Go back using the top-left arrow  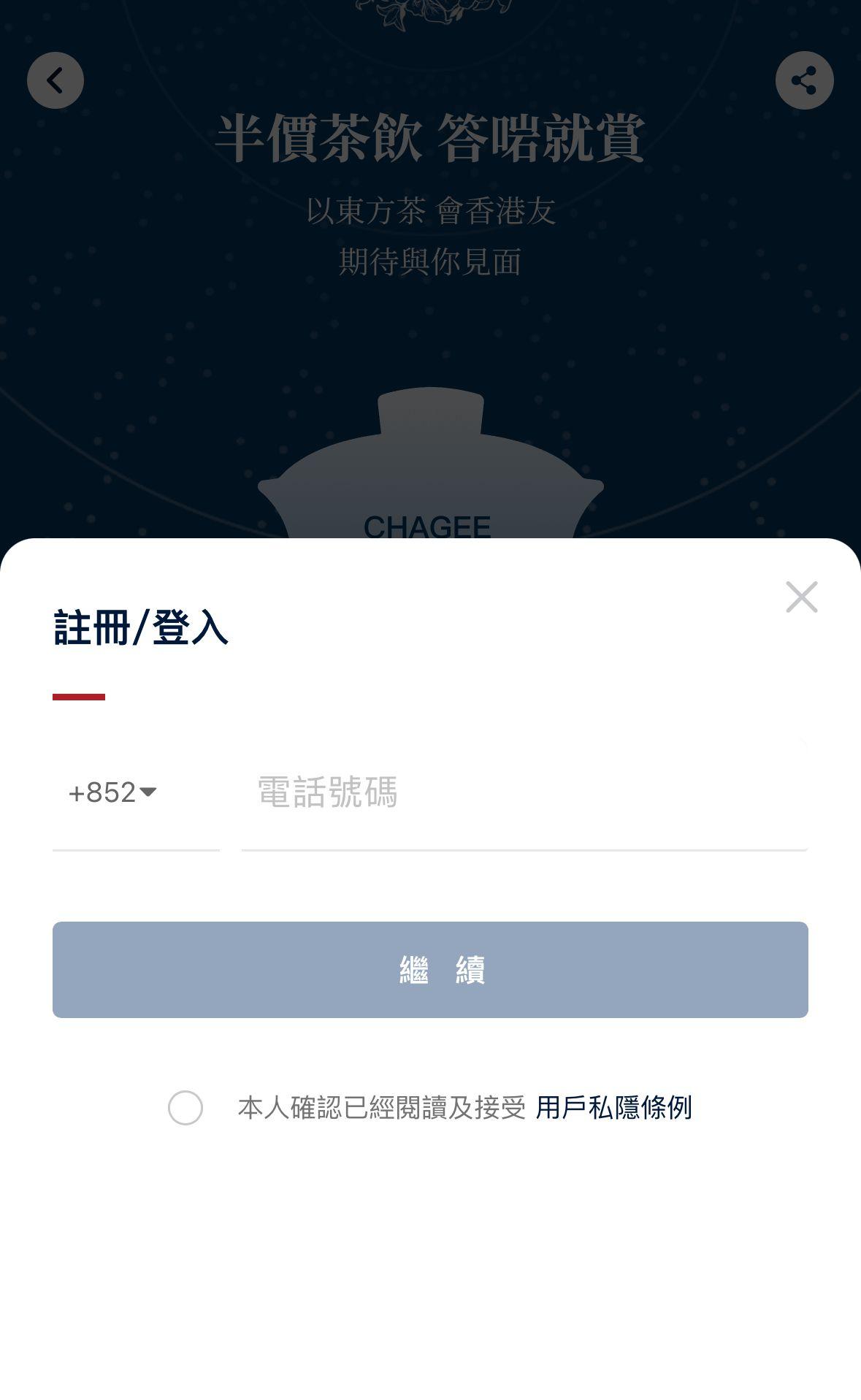pyautogui.click(x=56, y=80)
